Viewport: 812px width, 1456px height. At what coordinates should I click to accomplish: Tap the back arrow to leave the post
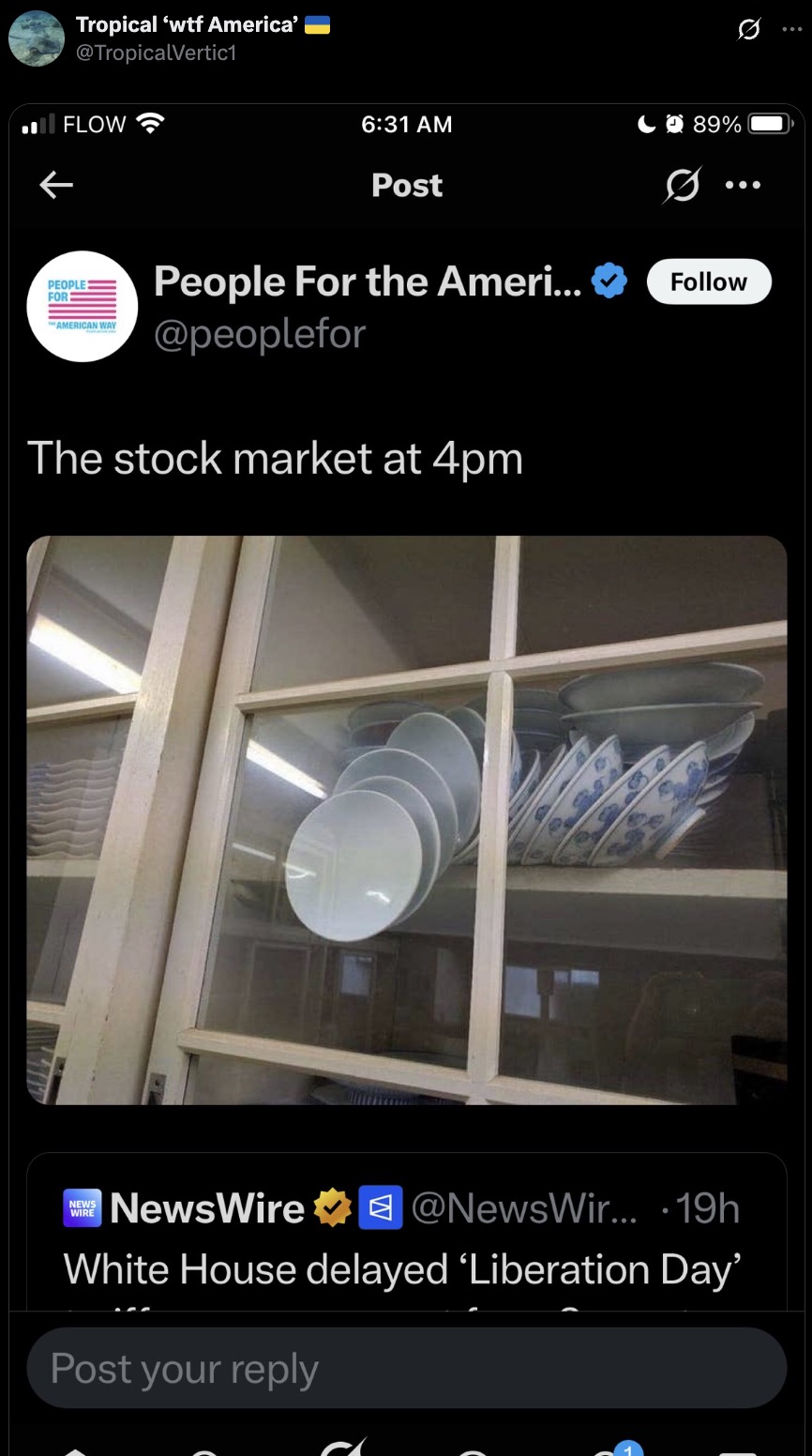tap(55, 185)
